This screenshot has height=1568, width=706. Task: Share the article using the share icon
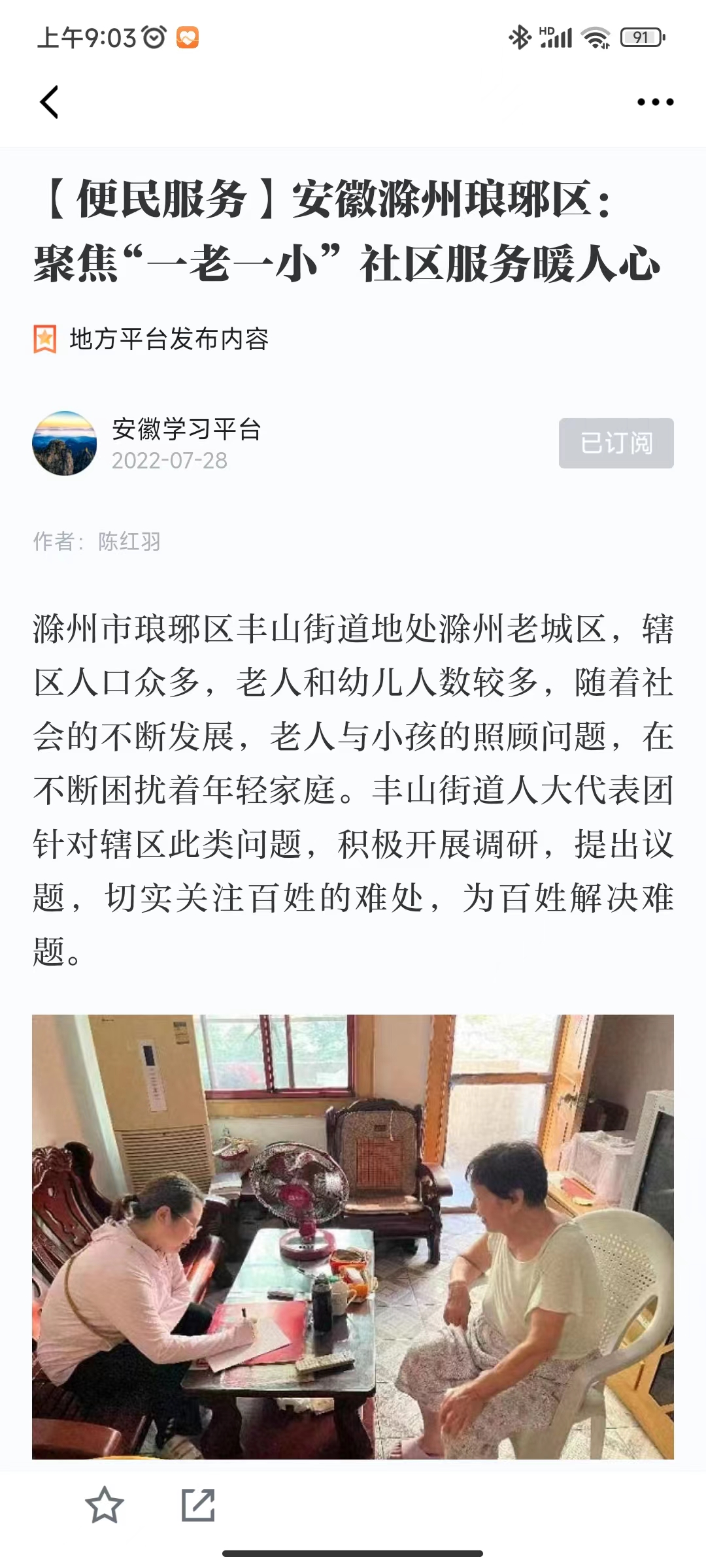tap(198, 1505)
